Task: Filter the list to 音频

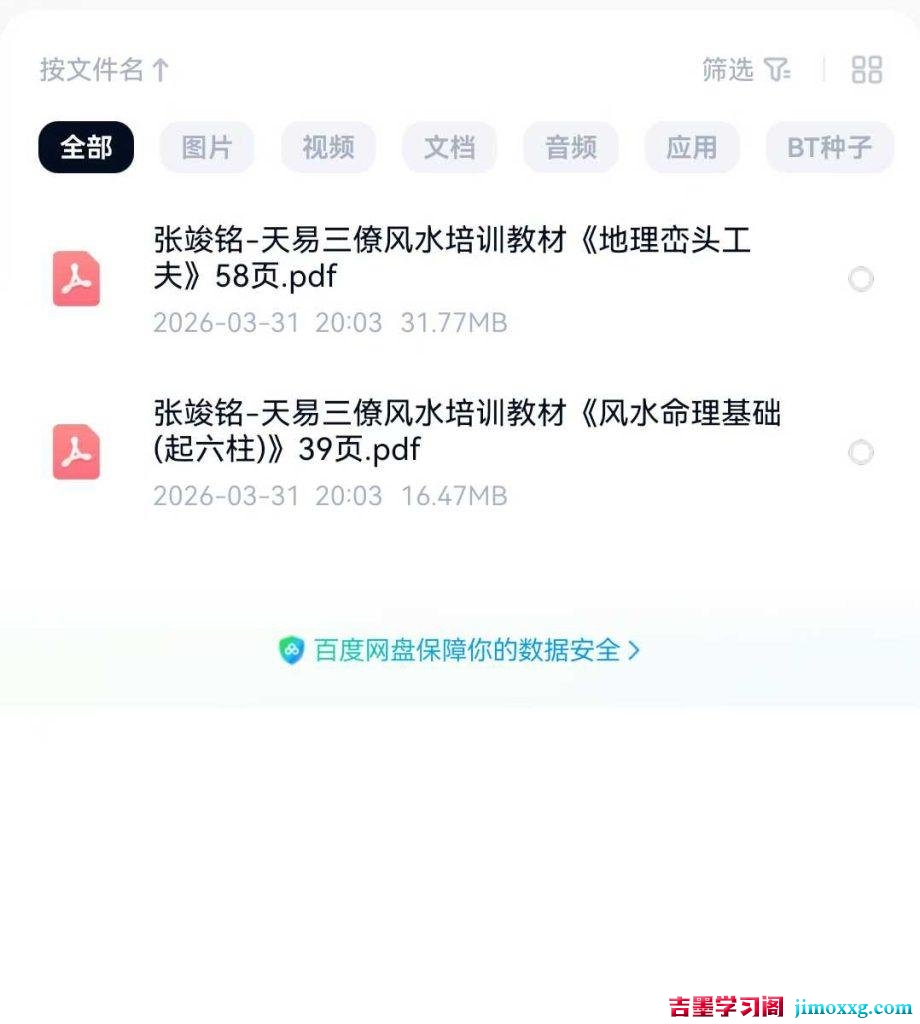Action: click(x=571, y=148)
